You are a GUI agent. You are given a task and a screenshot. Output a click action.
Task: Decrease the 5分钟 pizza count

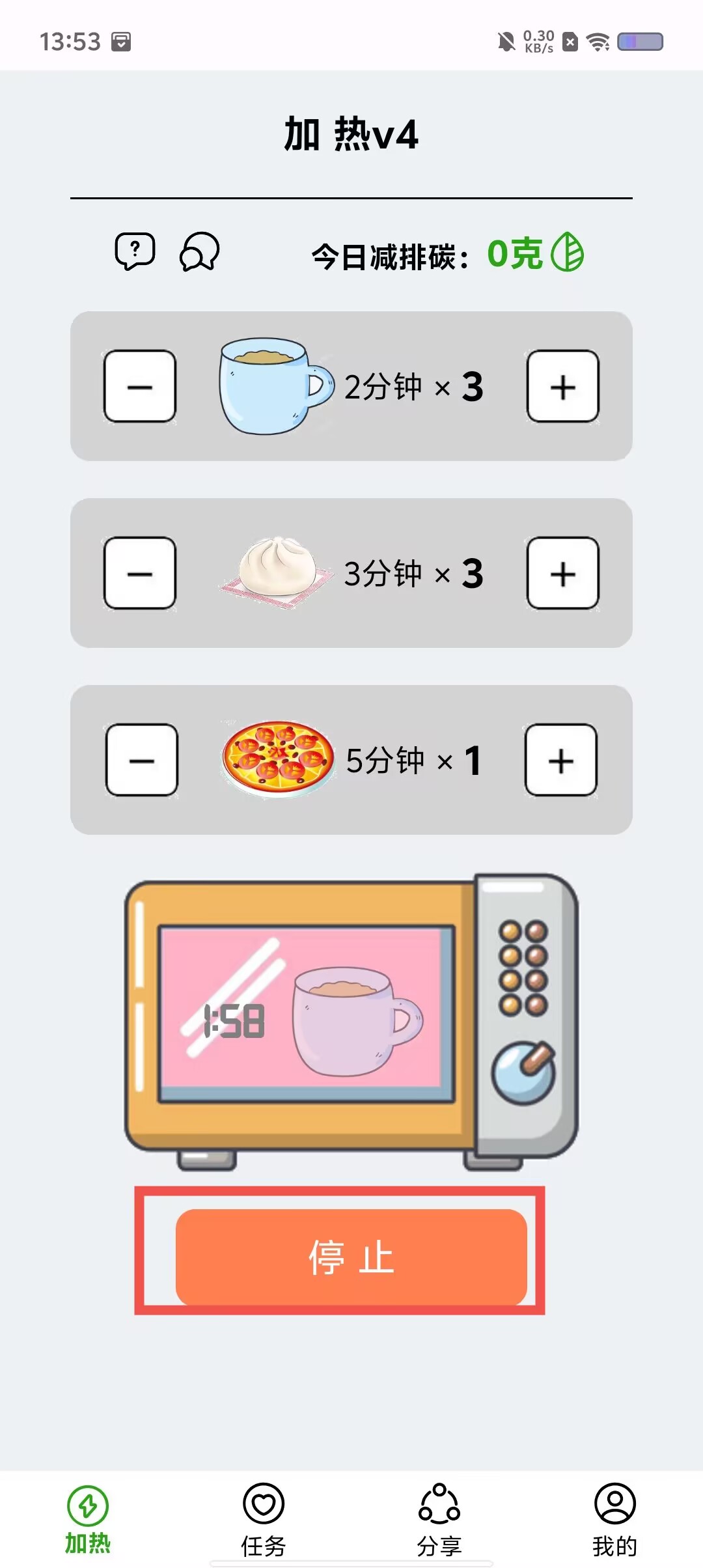[x=142, y=760]
